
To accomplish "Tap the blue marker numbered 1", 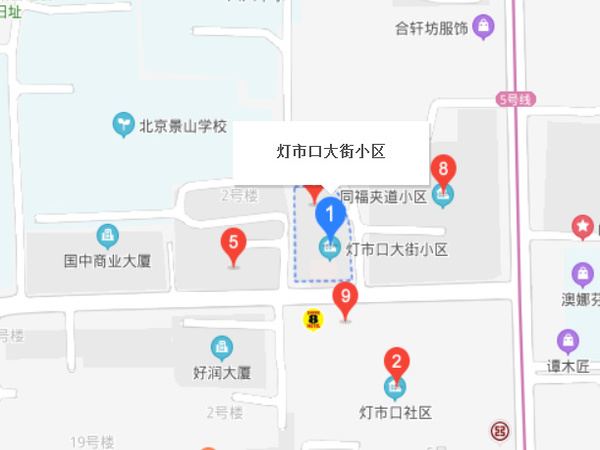I will pos(331,213).
